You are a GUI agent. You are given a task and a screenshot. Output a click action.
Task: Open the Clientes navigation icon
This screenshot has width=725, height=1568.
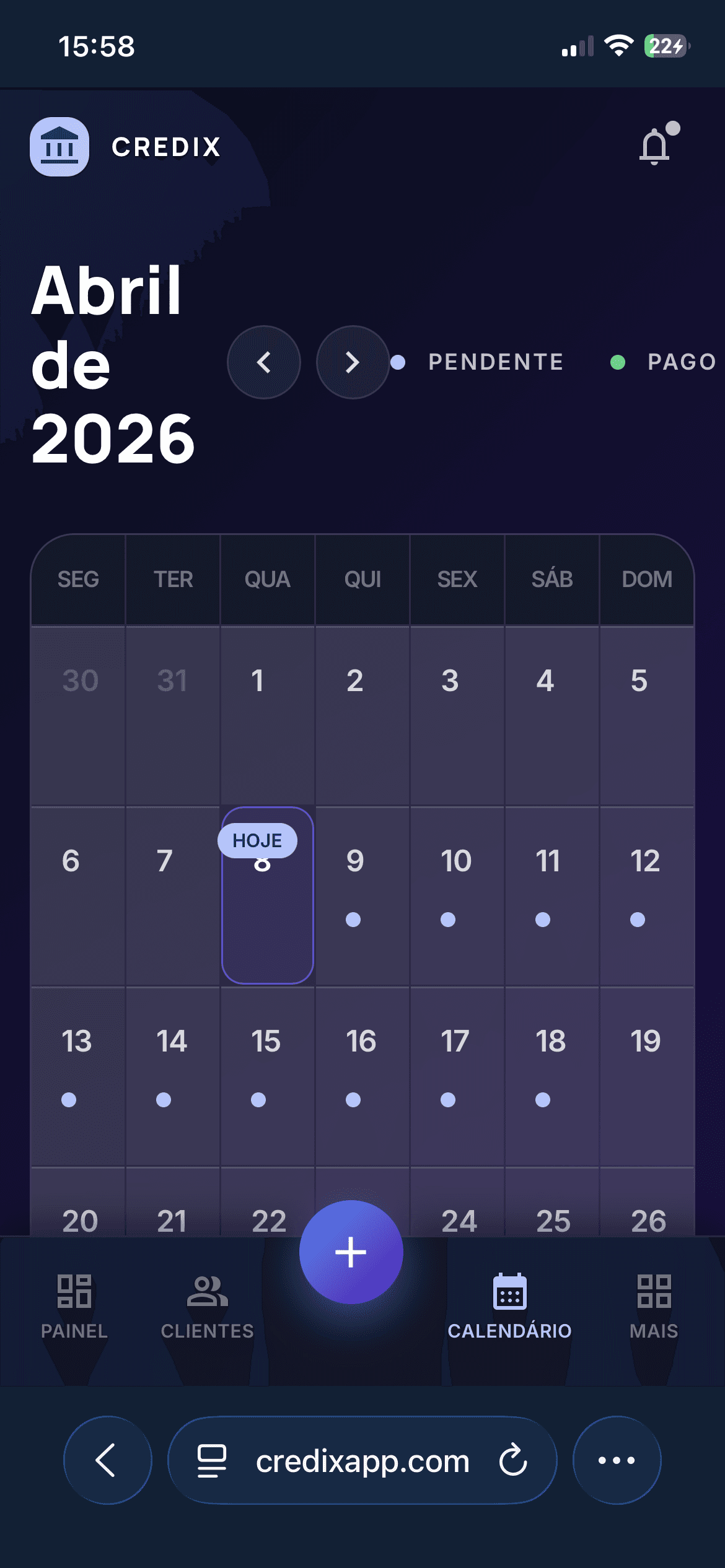(207, 1292)
